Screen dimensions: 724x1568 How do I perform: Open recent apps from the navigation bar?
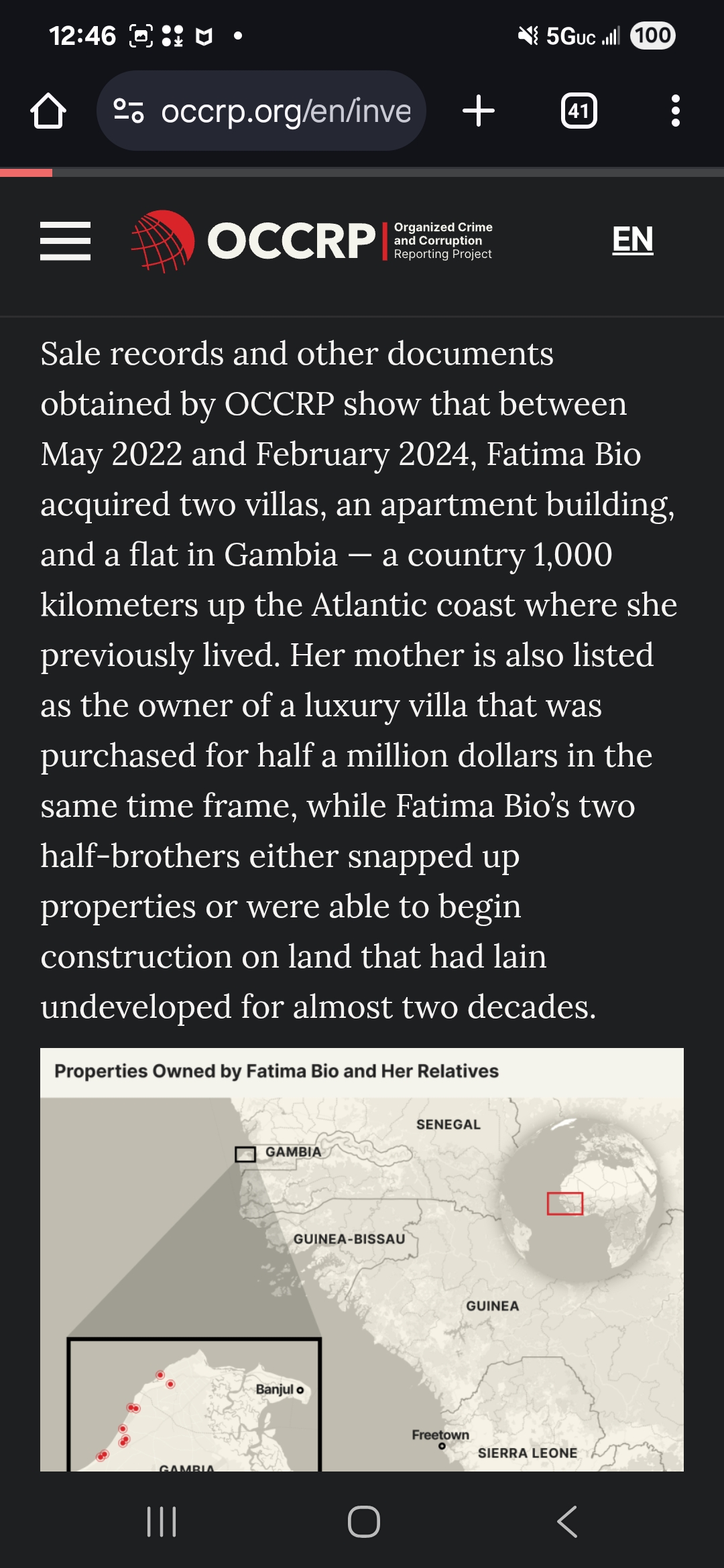pyautogui.click(x=162, y=1521)
